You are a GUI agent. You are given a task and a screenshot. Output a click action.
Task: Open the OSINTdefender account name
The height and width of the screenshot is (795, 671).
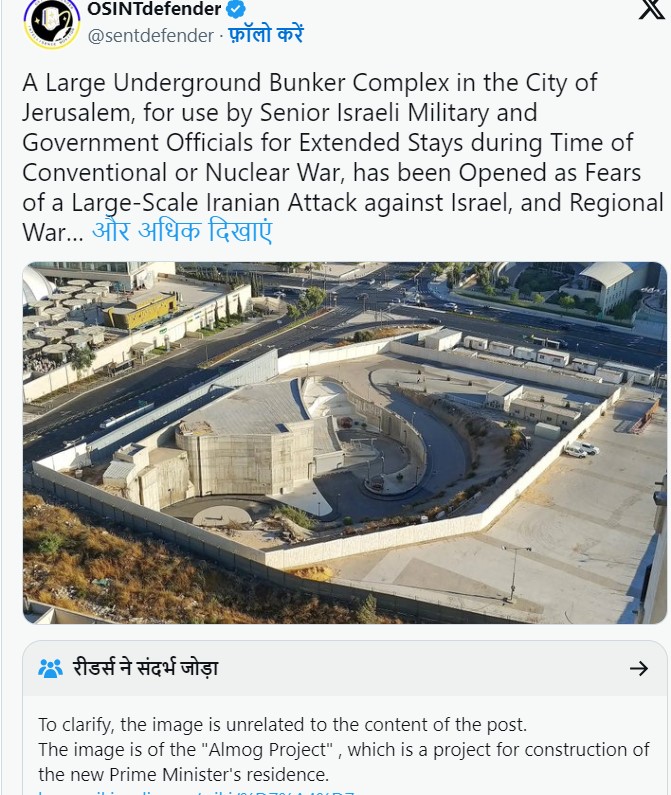point(154,10)
